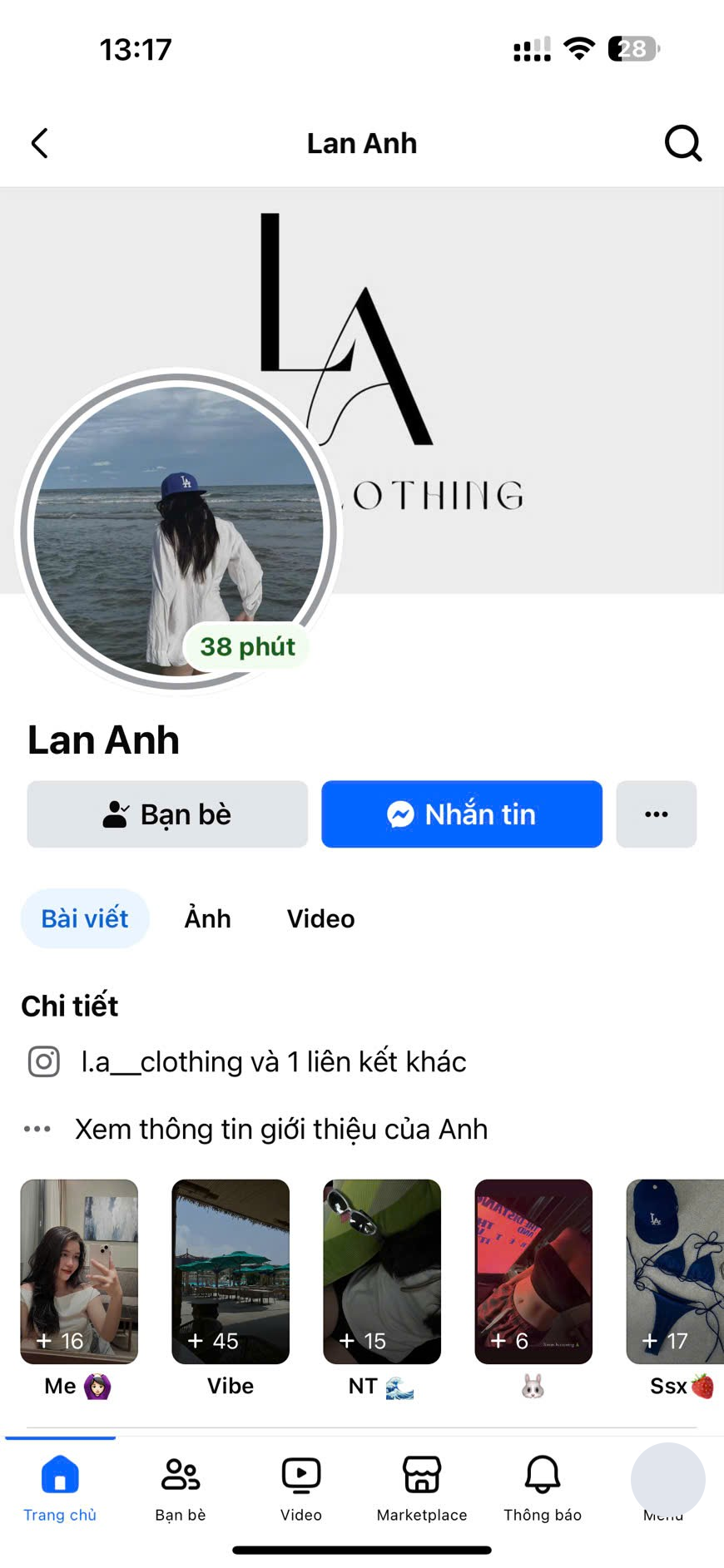View Lan Anh's profile picture
Screen dimensions: 724x1568
177,531
